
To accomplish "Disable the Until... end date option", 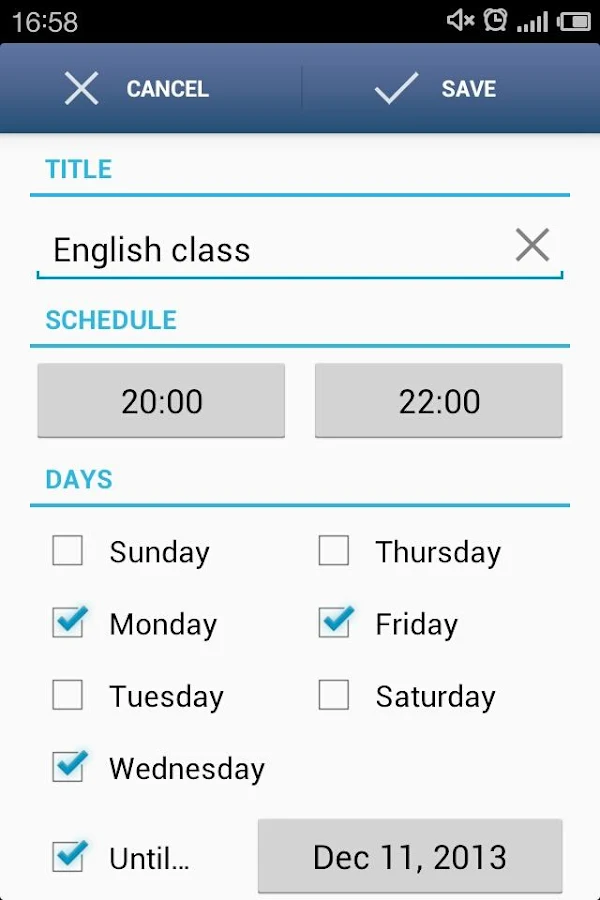I will pyautogui.click(x=68, y=856).
